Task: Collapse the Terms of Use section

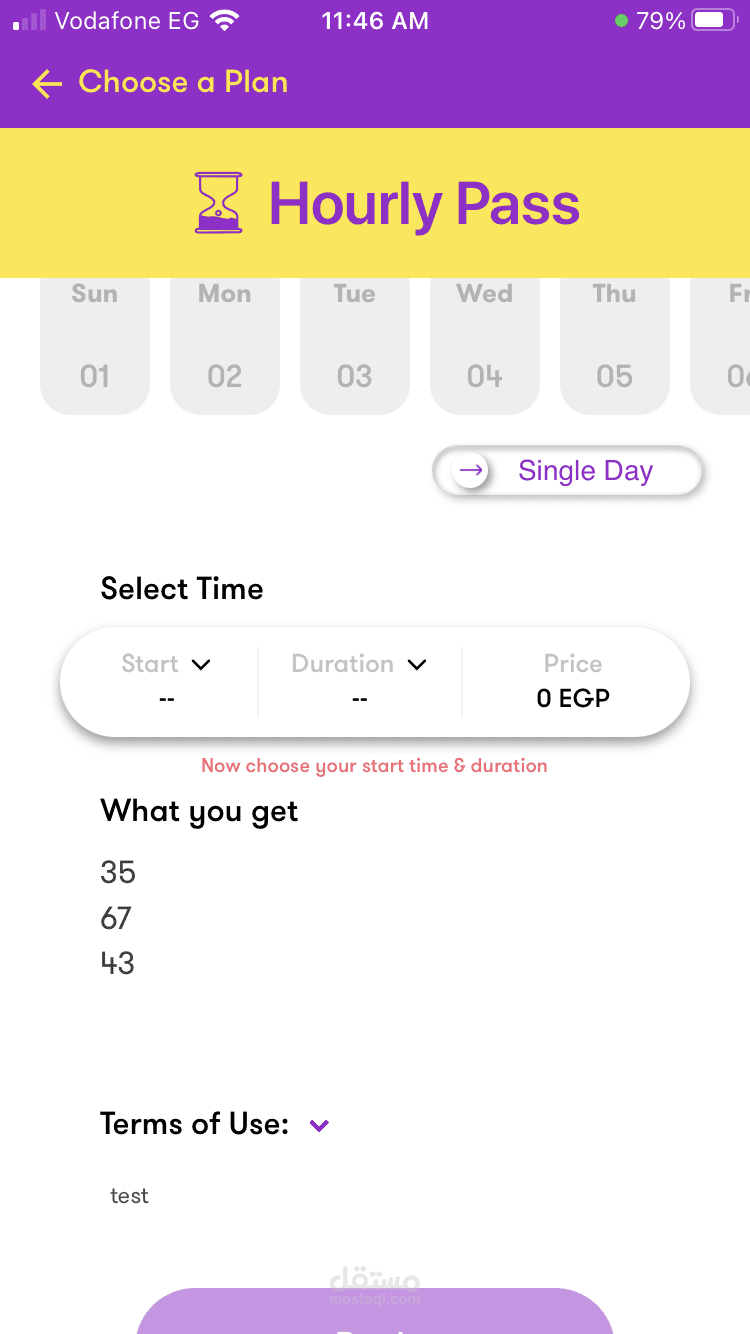Action: 319,1125
